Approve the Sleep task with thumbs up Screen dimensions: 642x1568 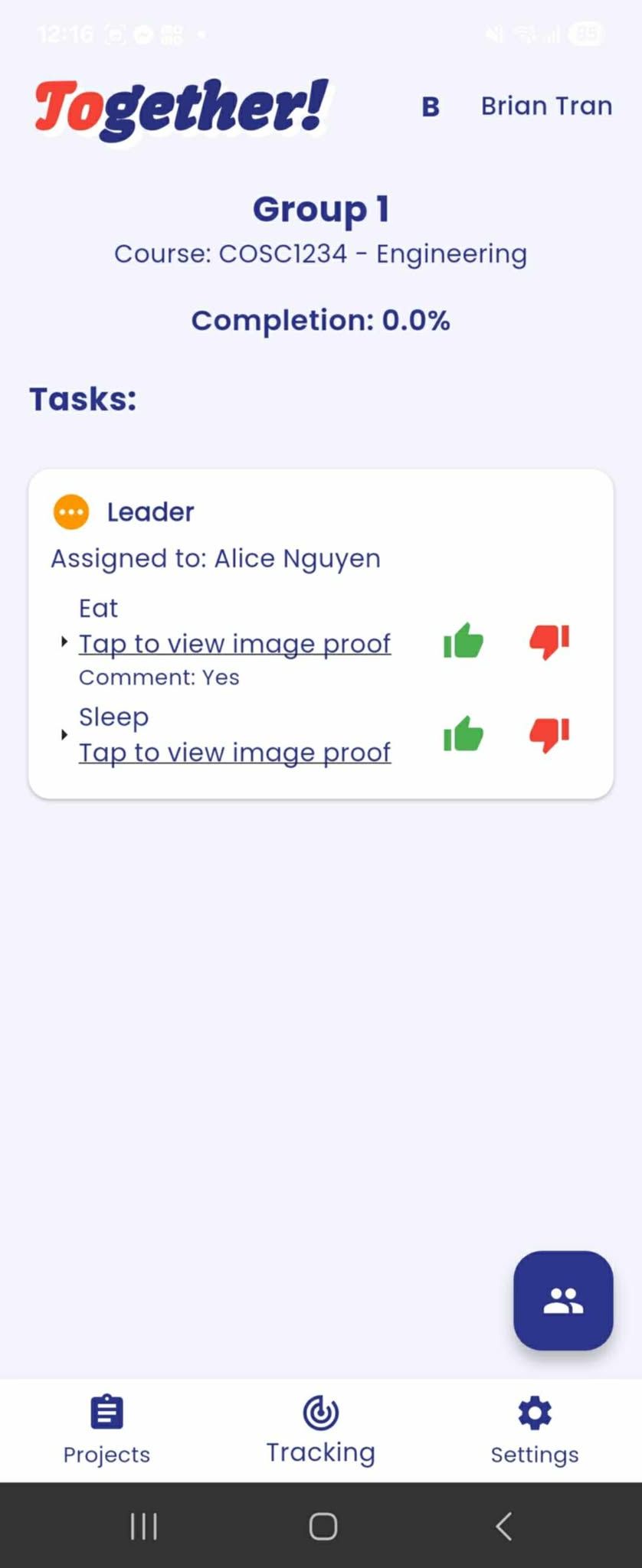463,735
